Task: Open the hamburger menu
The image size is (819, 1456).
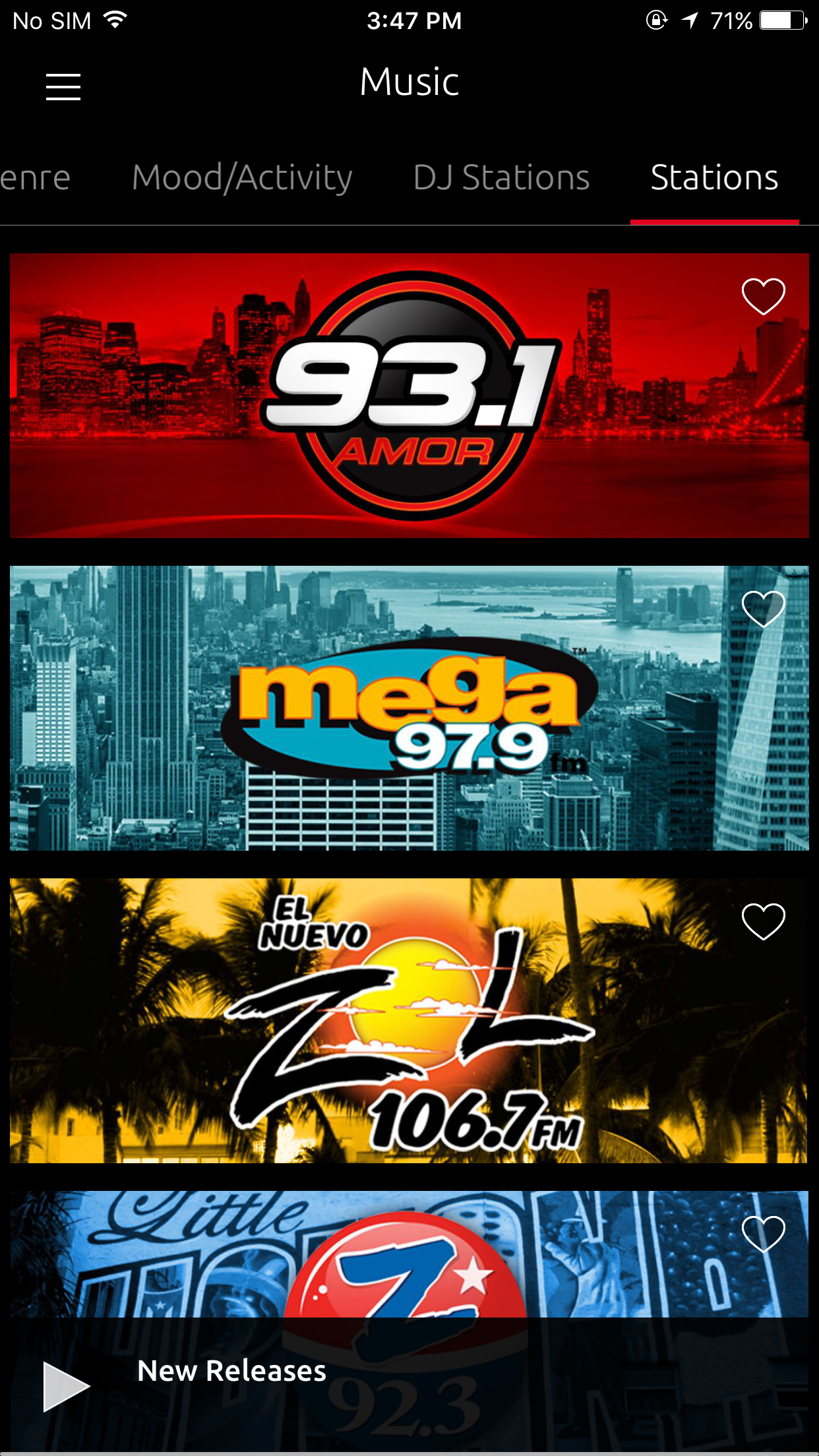Action: 63,86
